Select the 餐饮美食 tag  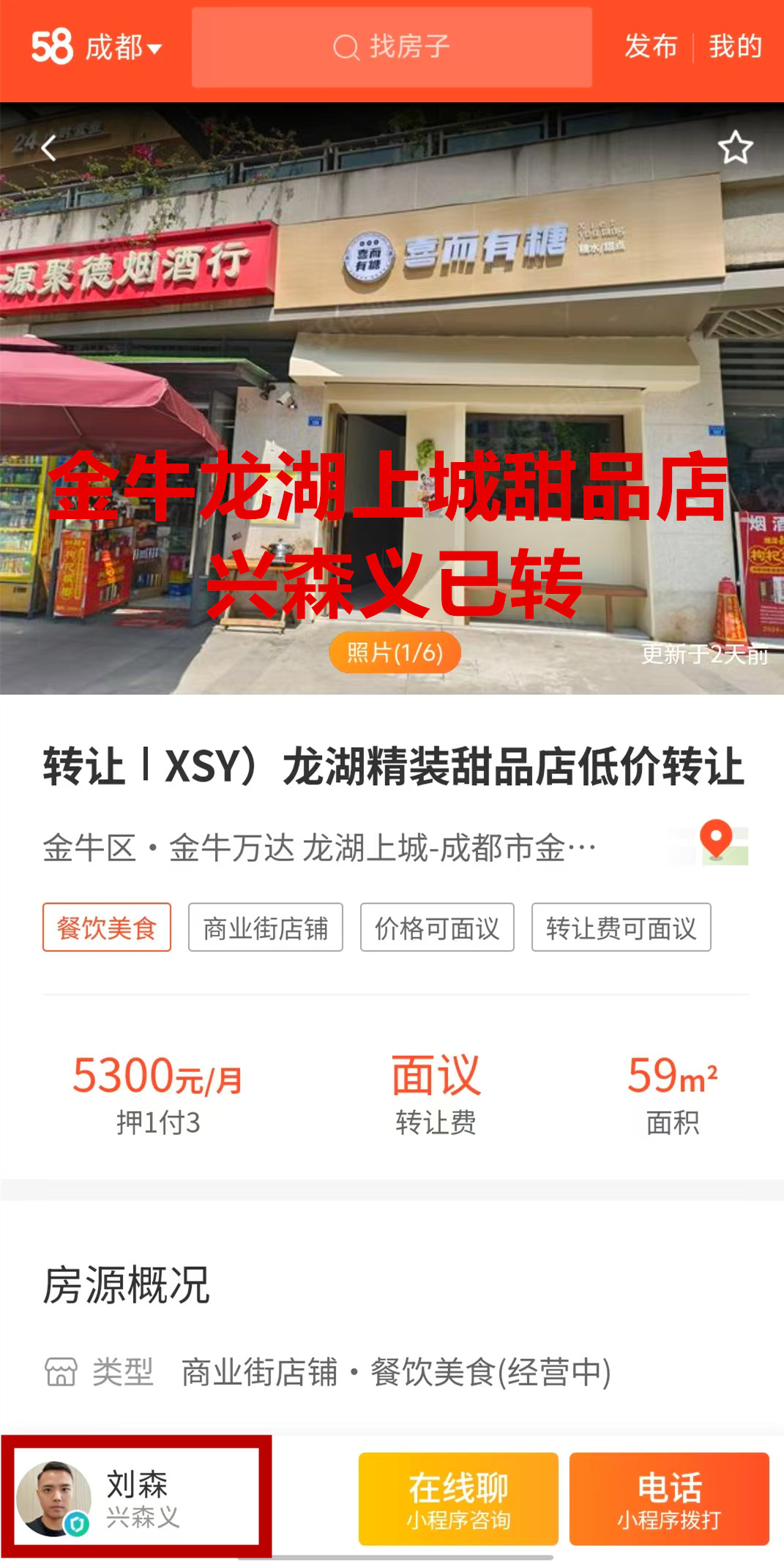tap(107, 928)
